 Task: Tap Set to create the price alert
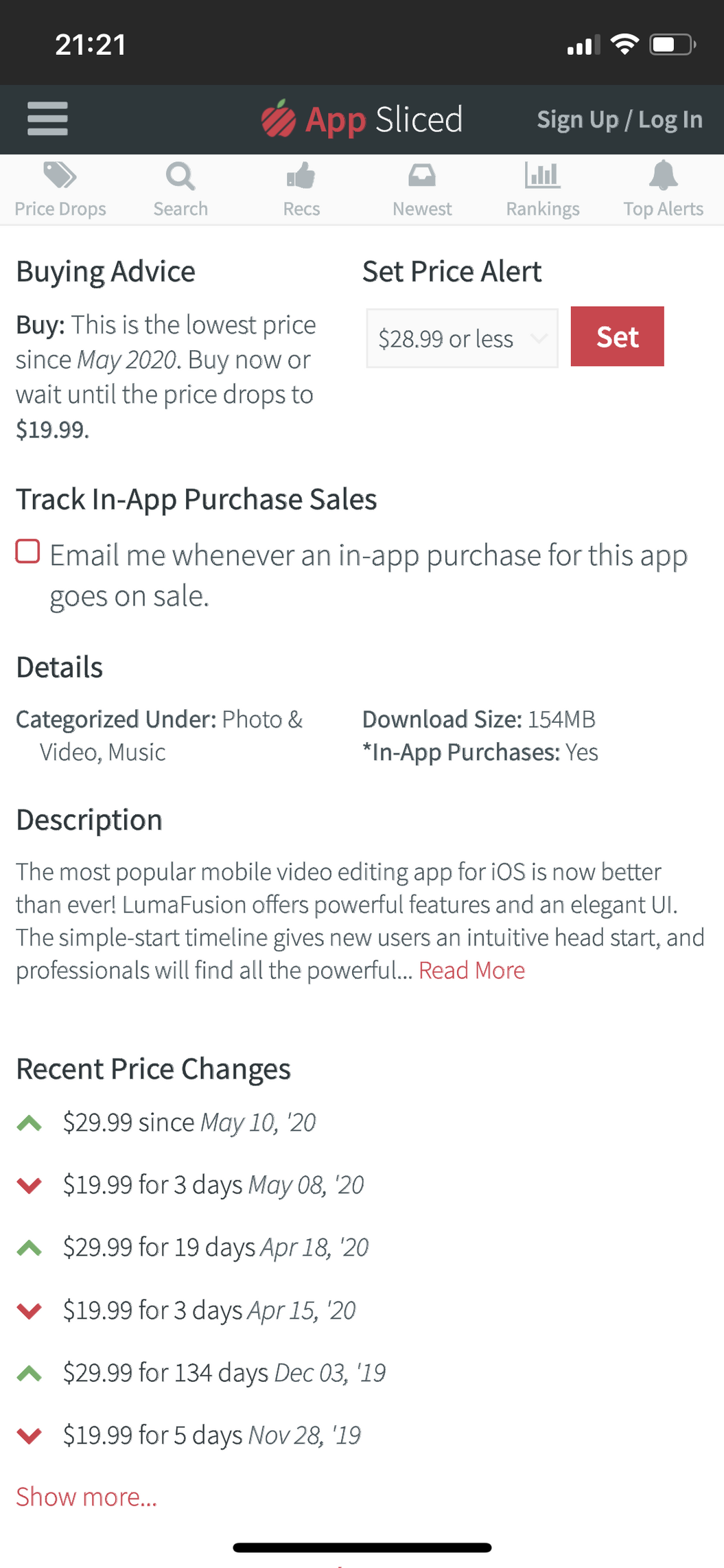click(617, 336)
